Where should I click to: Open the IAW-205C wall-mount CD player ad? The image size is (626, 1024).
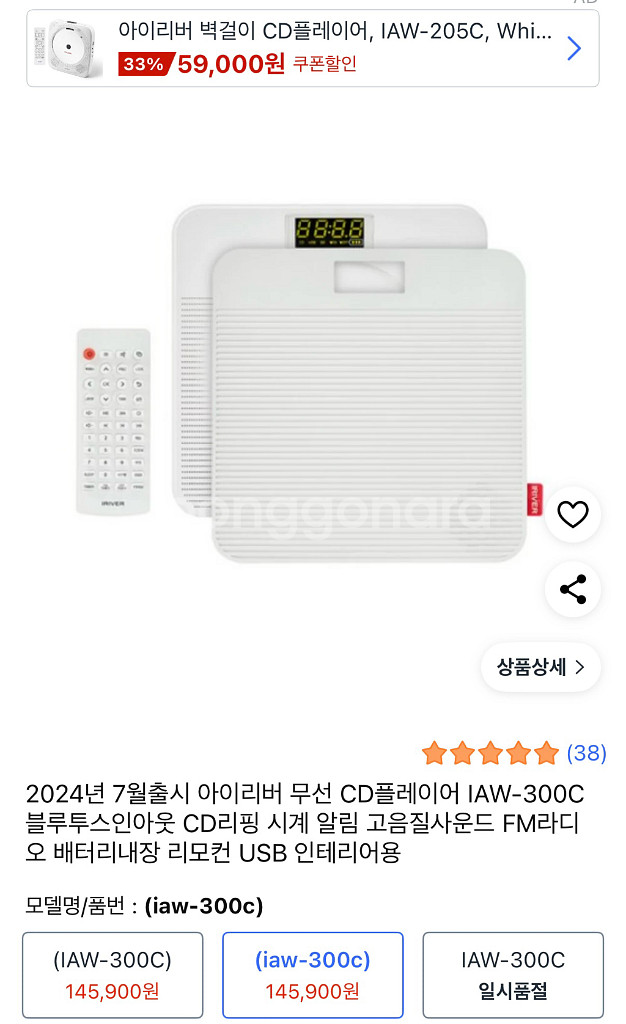point(312,48)
